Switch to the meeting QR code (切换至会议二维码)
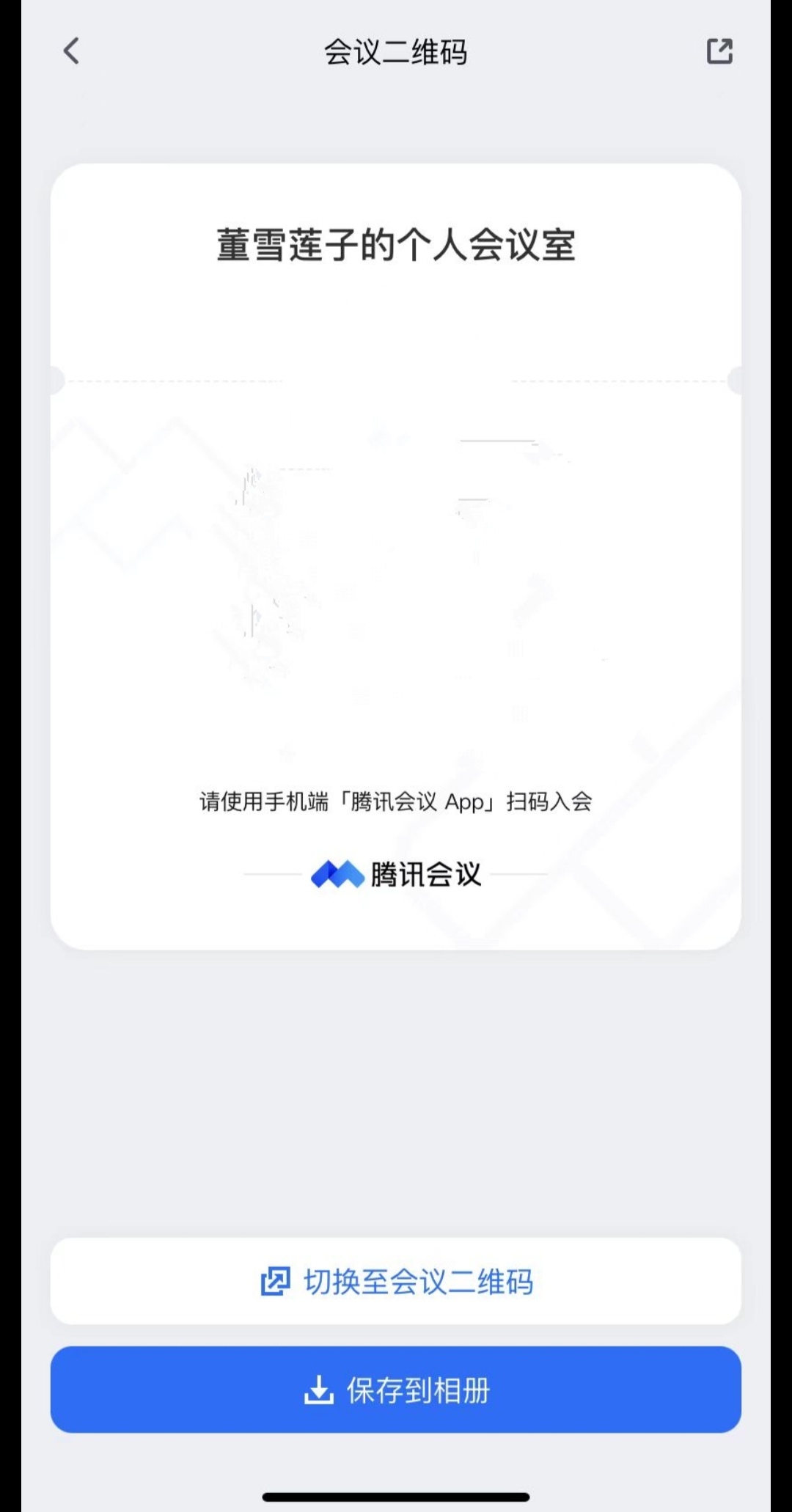Viewport: 792px width, 1512px height. (x=396, y=1281)
